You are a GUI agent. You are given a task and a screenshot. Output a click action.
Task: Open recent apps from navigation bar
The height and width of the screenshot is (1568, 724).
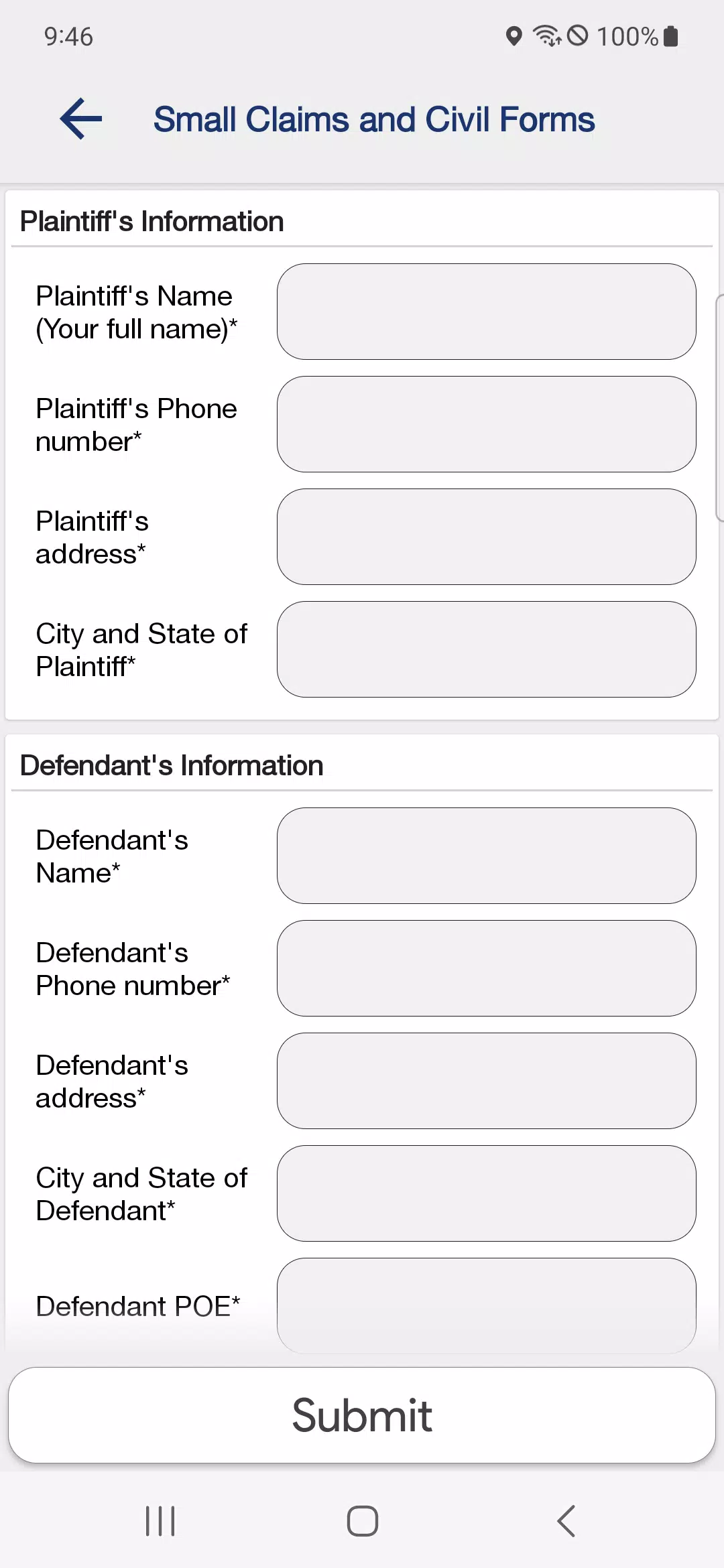click(x=160, y=1521)
